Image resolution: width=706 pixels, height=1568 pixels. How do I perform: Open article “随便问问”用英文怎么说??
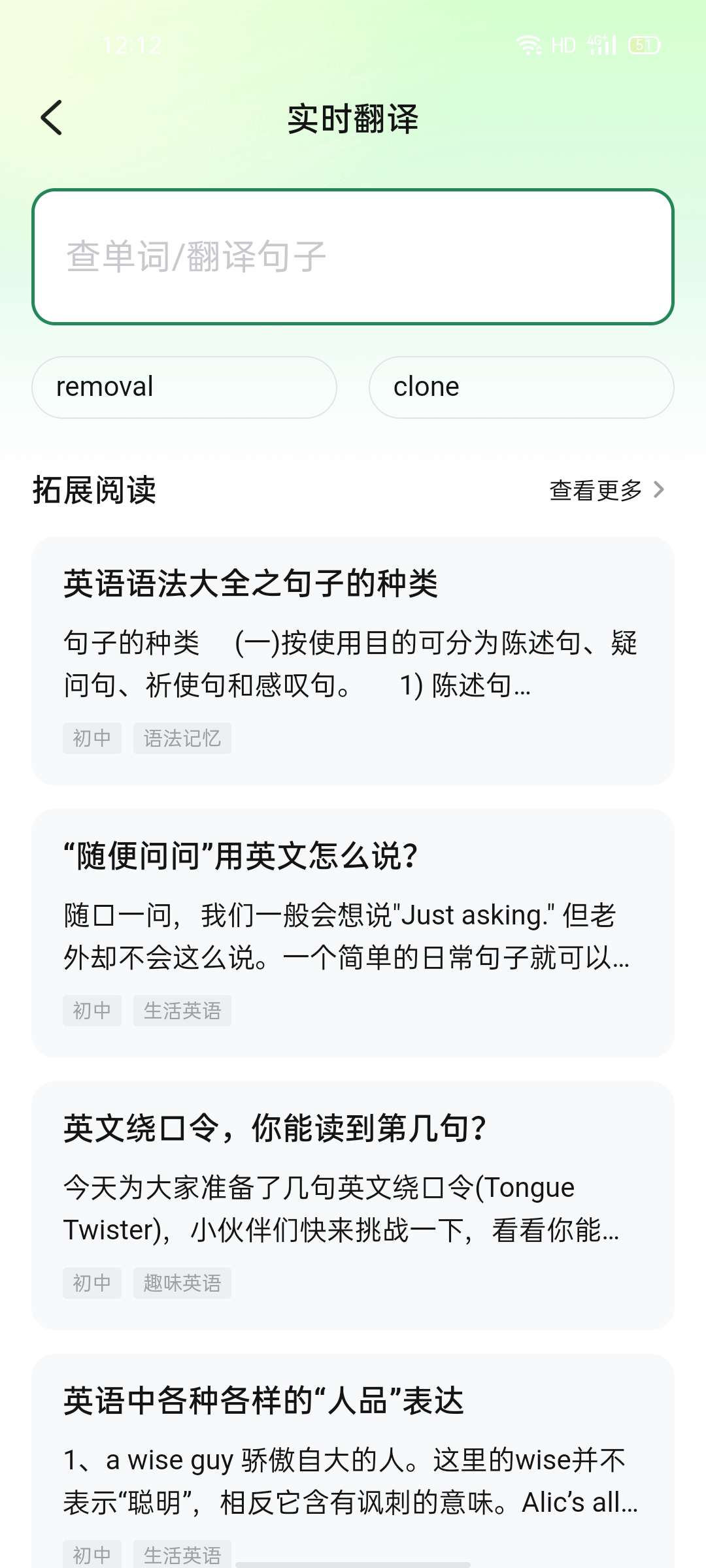pyautogui.click(x=353, y=932)
